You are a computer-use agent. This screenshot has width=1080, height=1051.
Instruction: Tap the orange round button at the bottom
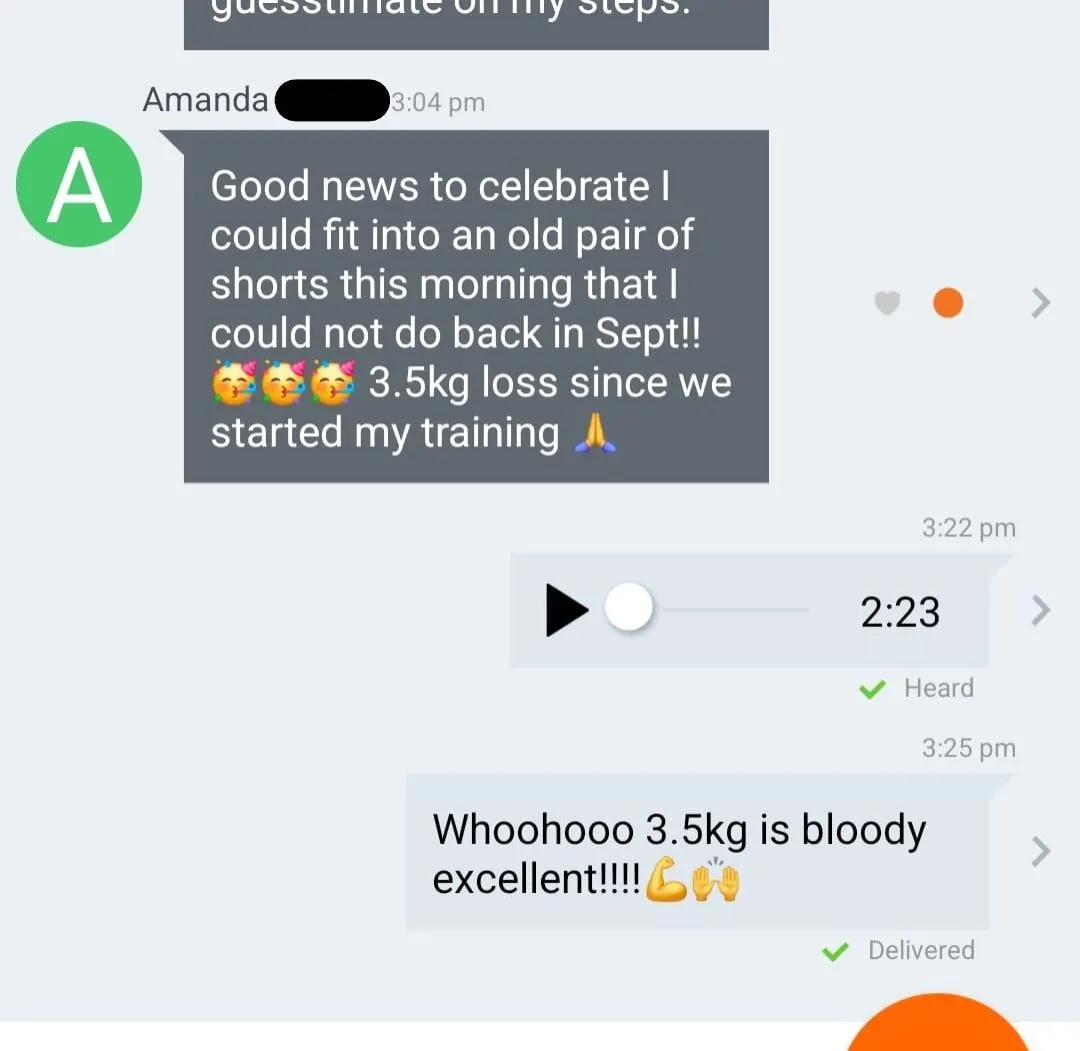pos(938,1030)
